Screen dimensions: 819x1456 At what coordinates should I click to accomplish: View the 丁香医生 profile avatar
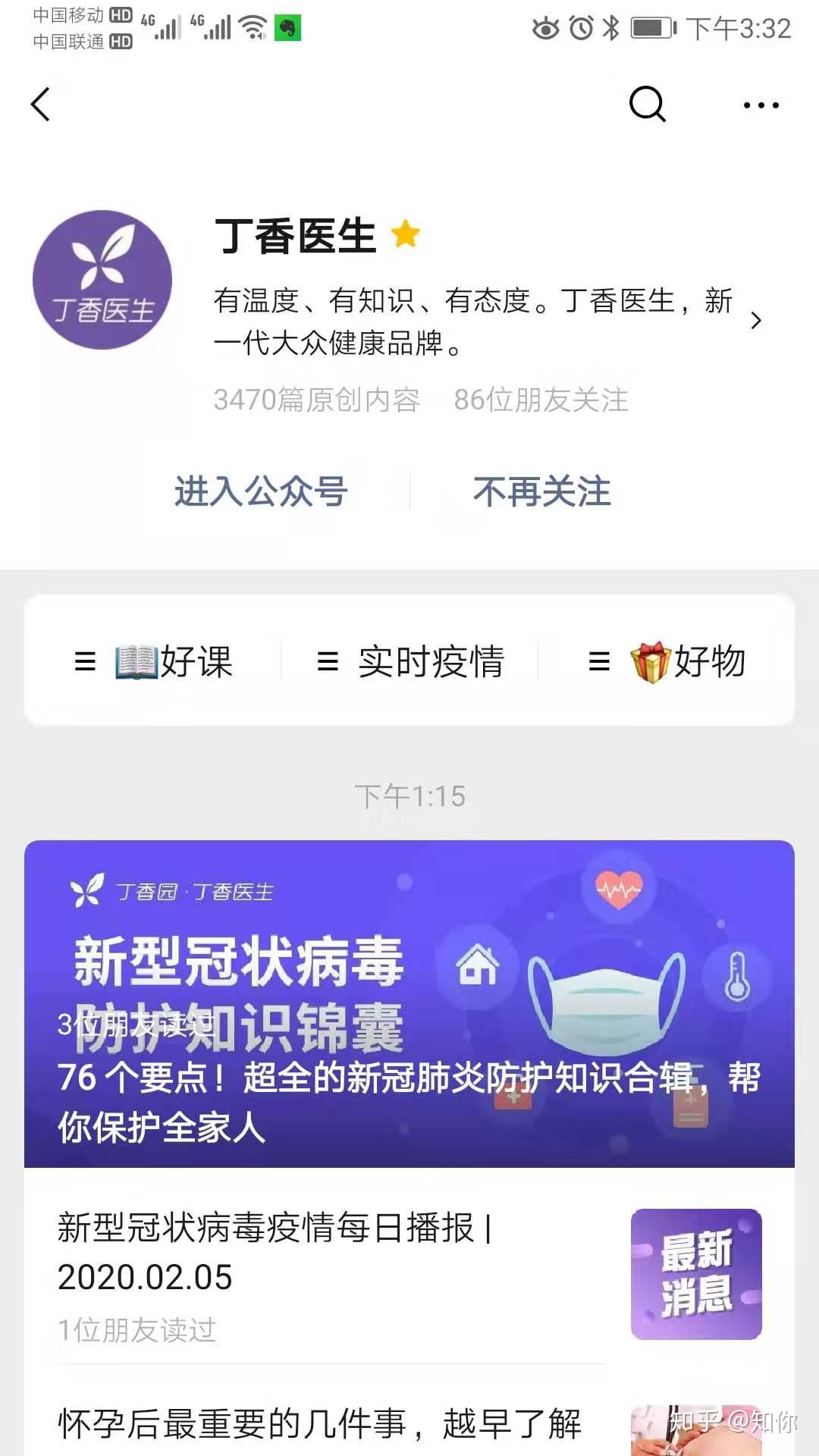[102, 280]
